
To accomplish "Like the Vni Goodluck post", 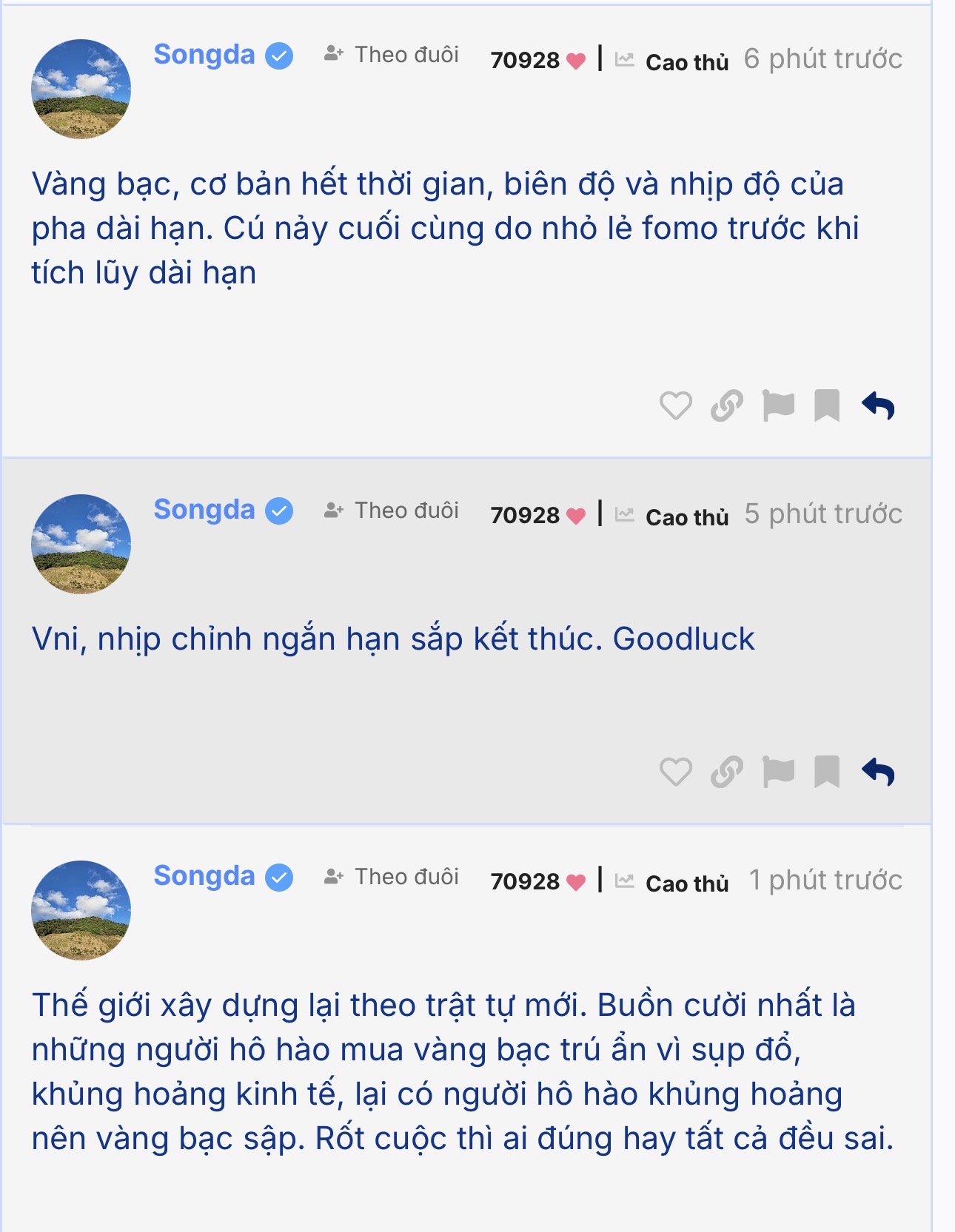I will 675,772.
